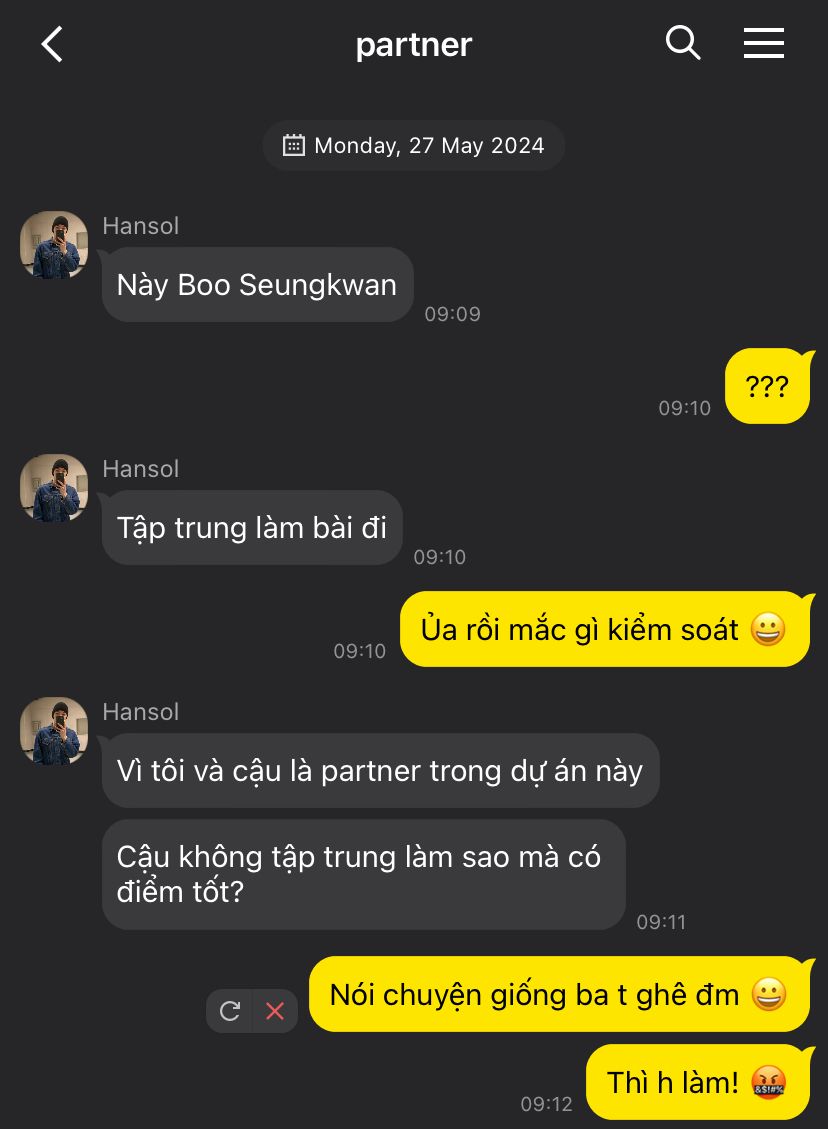Delete the unsent message
This screenshot has height=1129, width=828.
[x=275, y=1011]
